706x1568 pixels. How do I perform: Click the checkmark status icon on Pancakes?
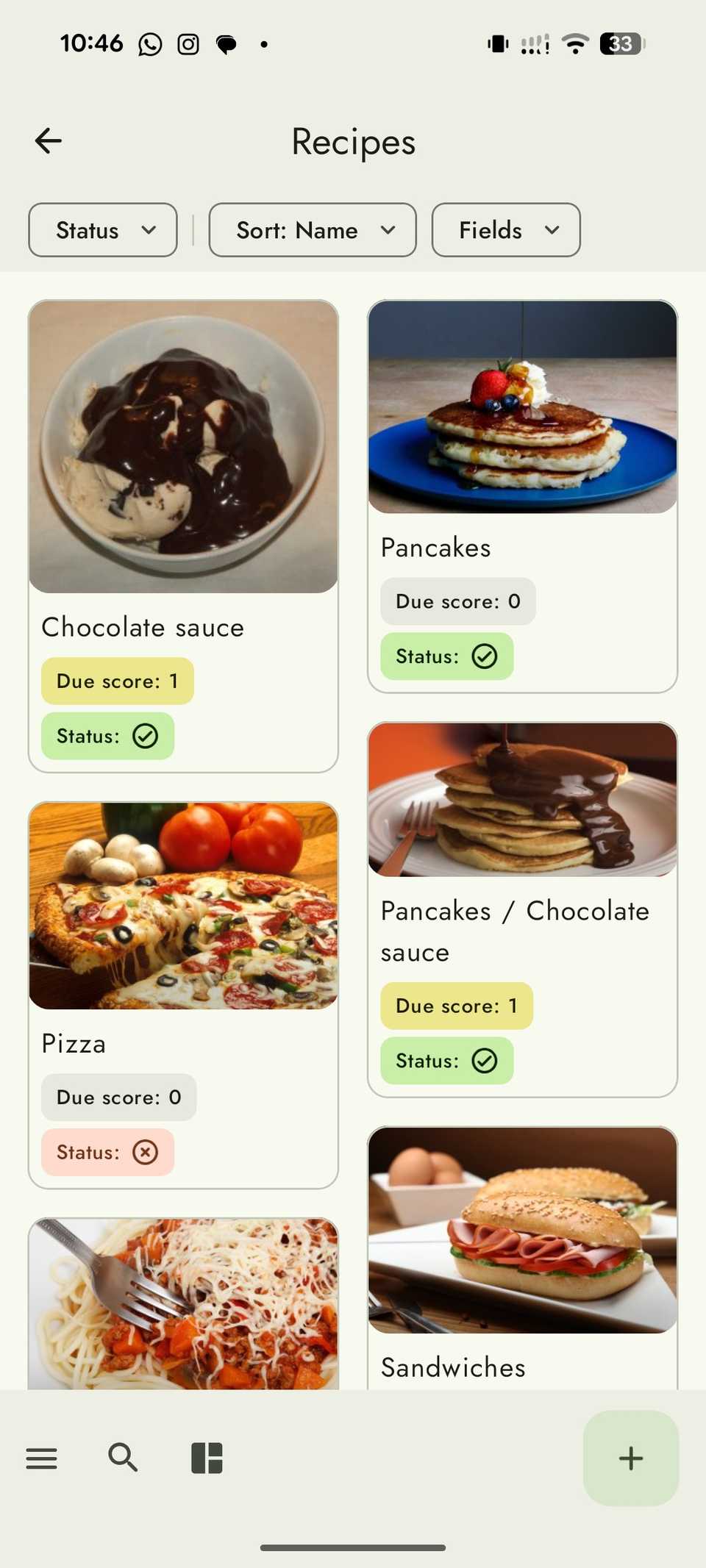tap(485, 656)
